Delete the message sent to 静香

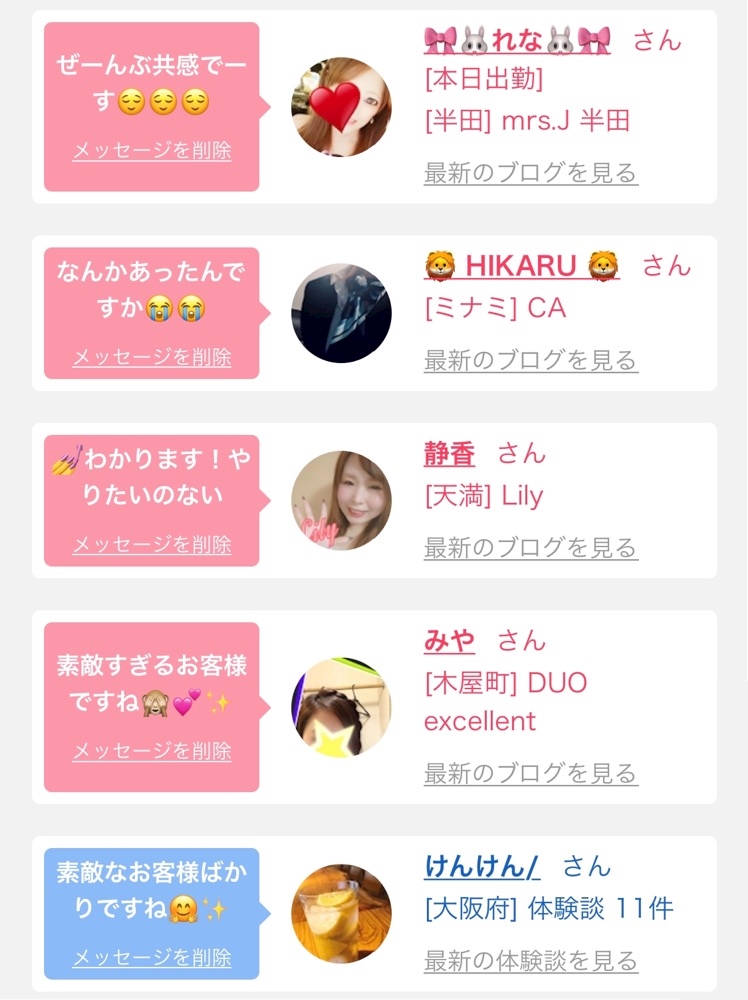click(152, 545)
